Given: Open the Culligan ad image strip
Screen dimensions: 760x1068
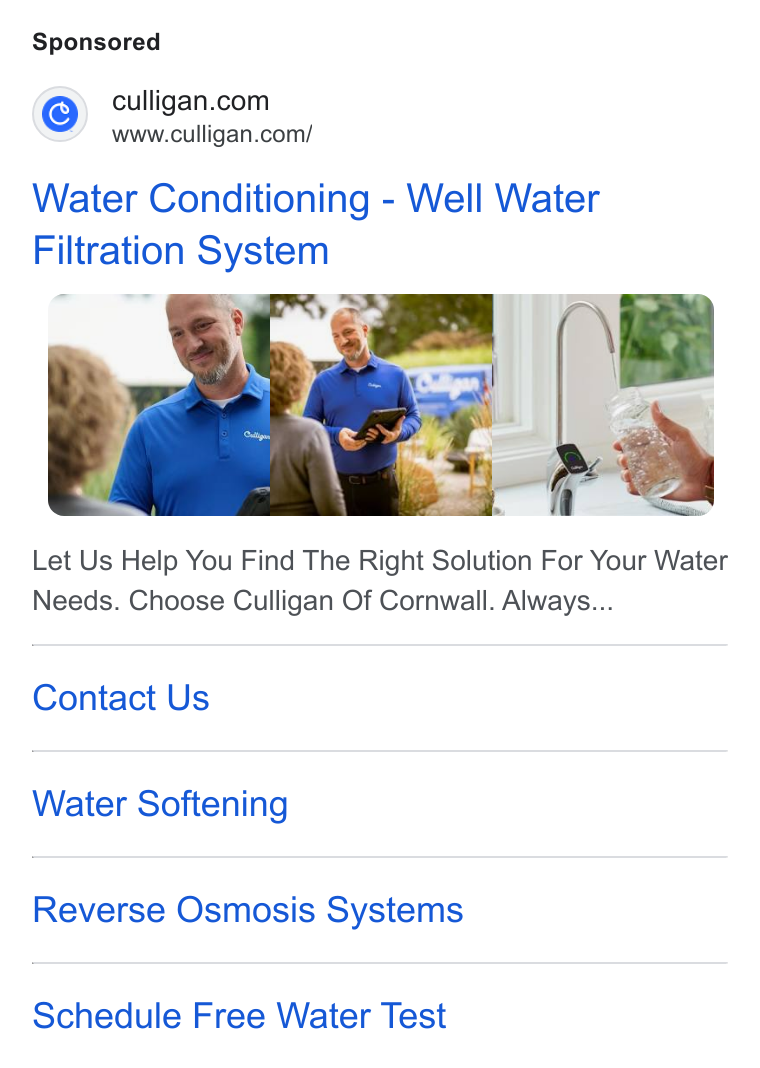Looking at the screenshot, I should tap(381, 405).
